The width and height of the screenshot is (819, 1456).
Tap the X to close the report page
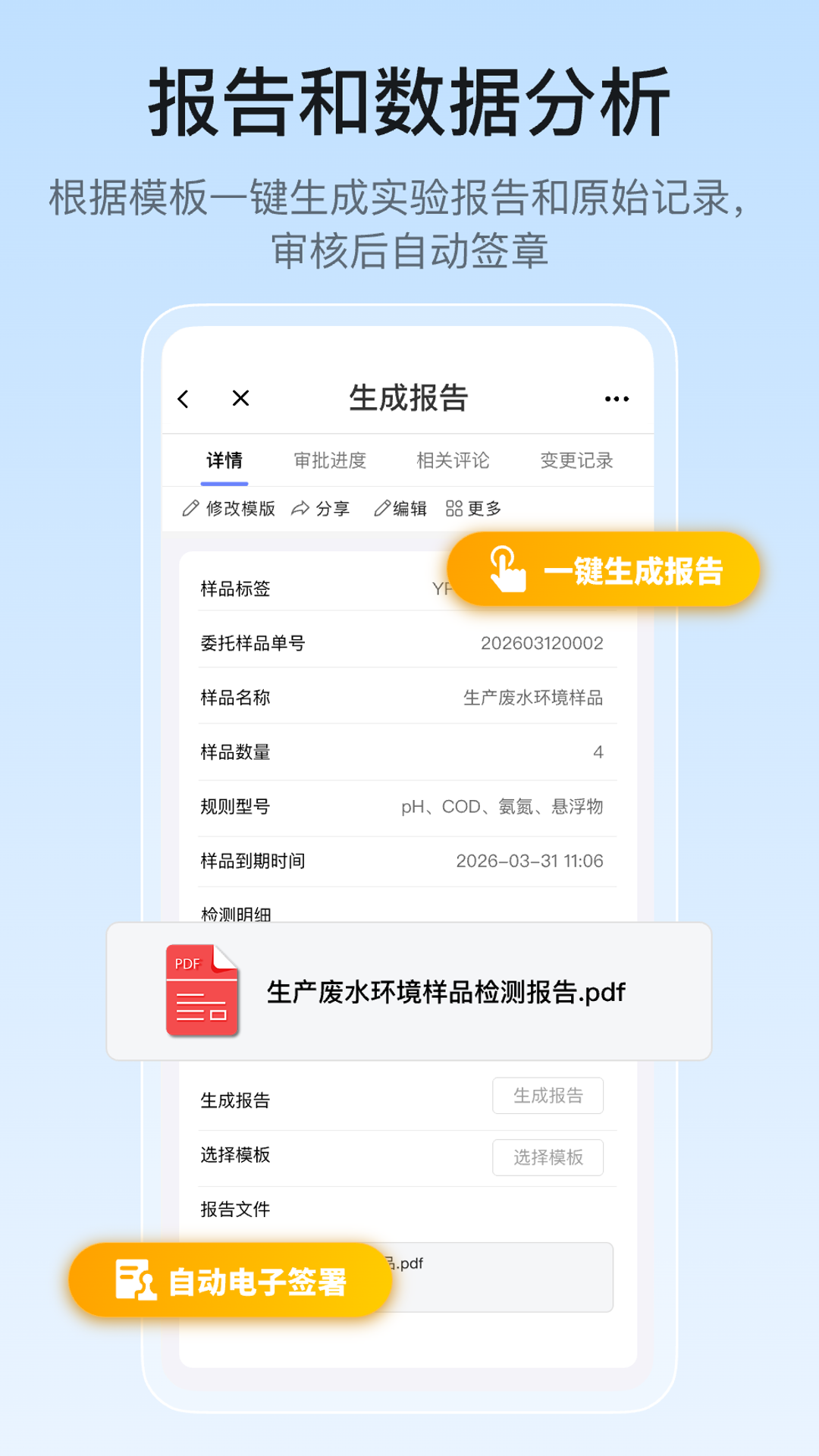pyautogui.click(x=240, y=397)
